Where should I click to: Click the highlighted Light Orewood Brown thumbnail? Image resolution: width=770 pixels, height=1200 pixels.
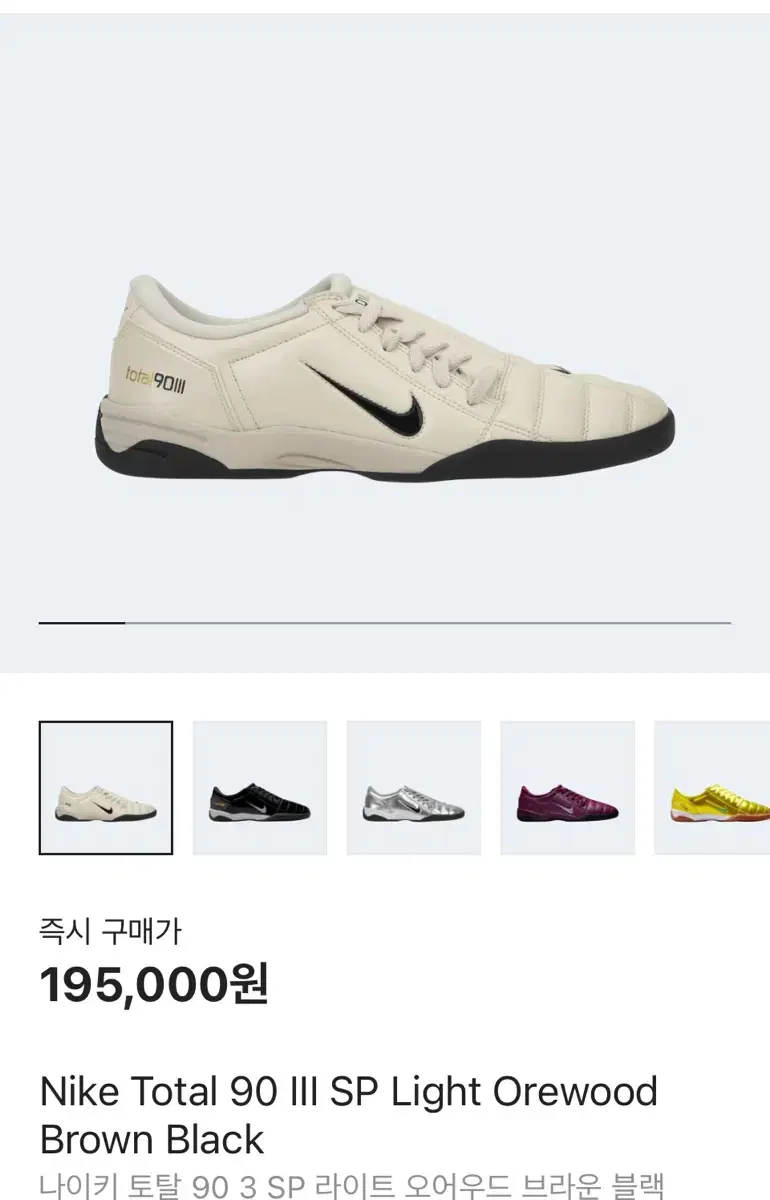point(107,788)
